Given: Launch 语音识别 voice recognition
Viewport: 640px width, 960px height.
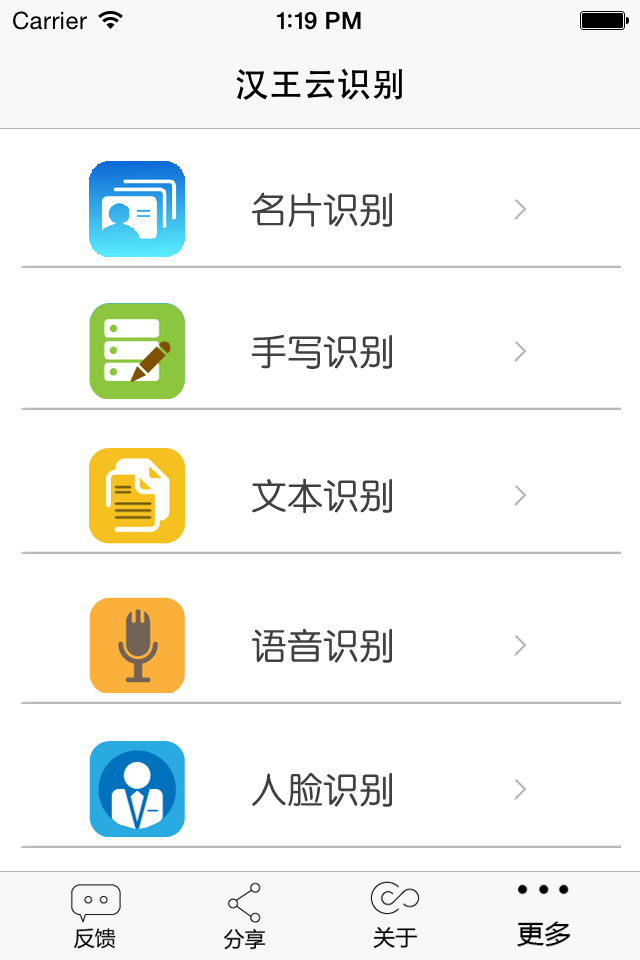Looking at the screenshot, I should pos(321,646).
